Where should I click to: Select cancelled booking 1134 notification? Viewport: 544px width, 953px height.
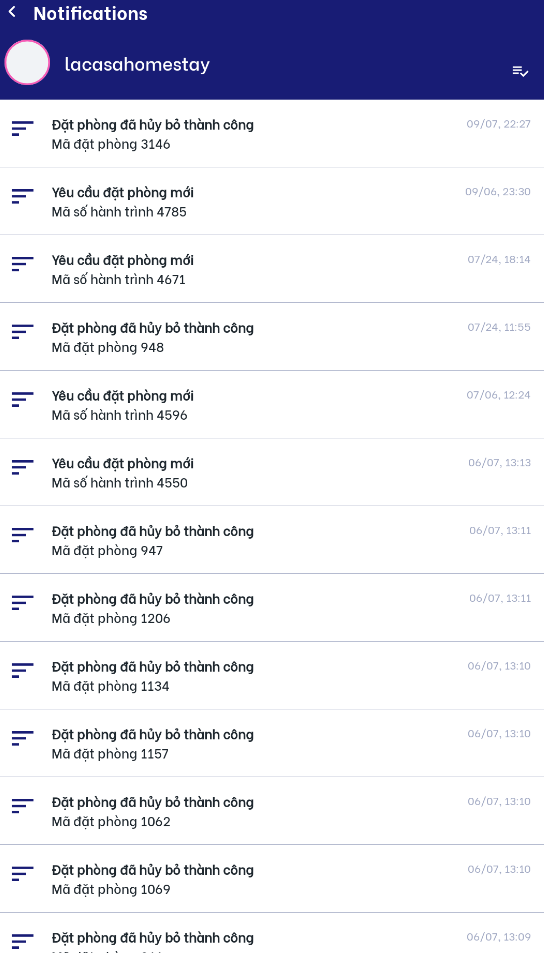pos(272,676)
